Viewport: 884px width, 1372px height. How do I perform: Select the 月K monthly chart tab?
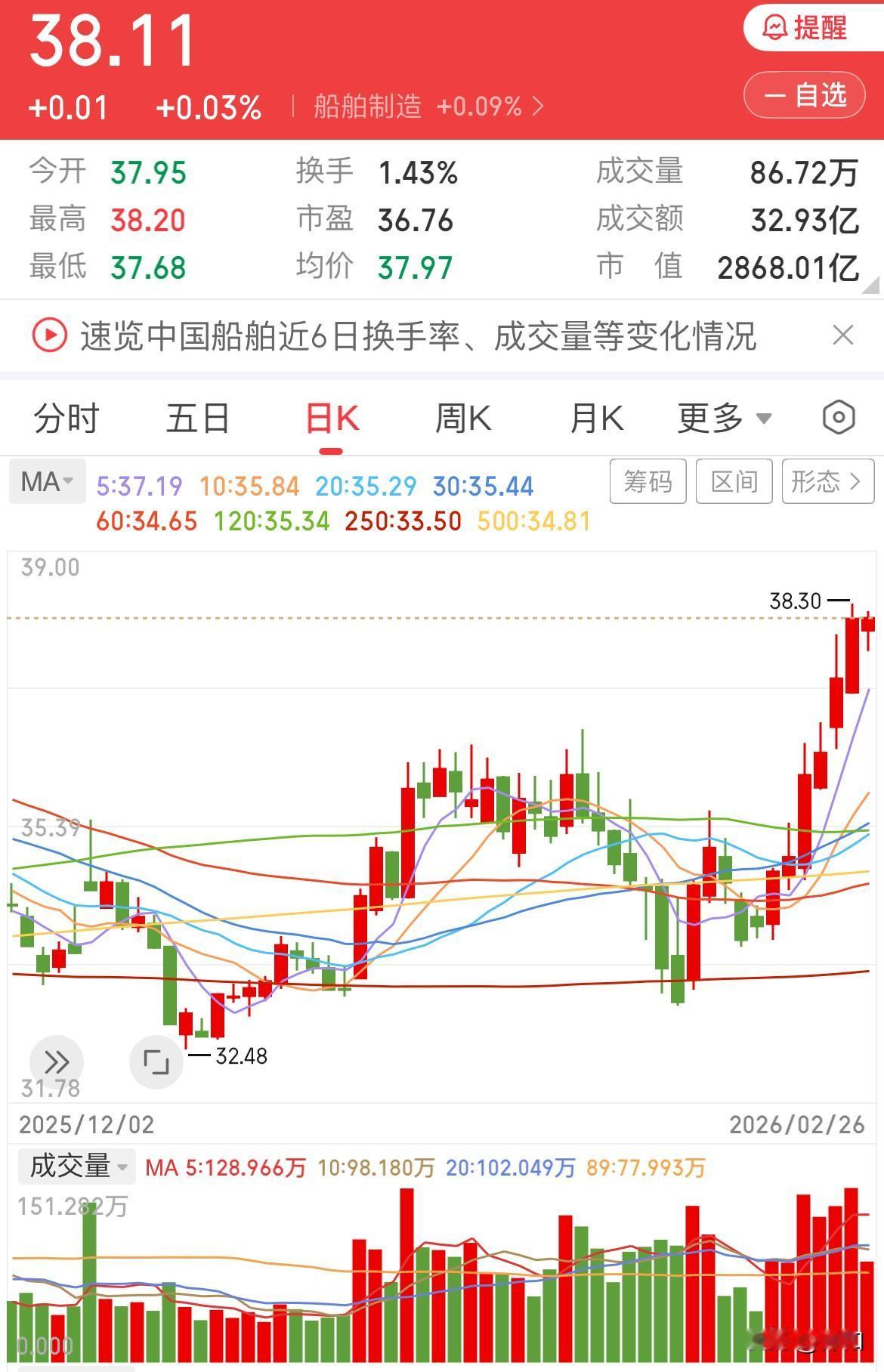(596, 418)
